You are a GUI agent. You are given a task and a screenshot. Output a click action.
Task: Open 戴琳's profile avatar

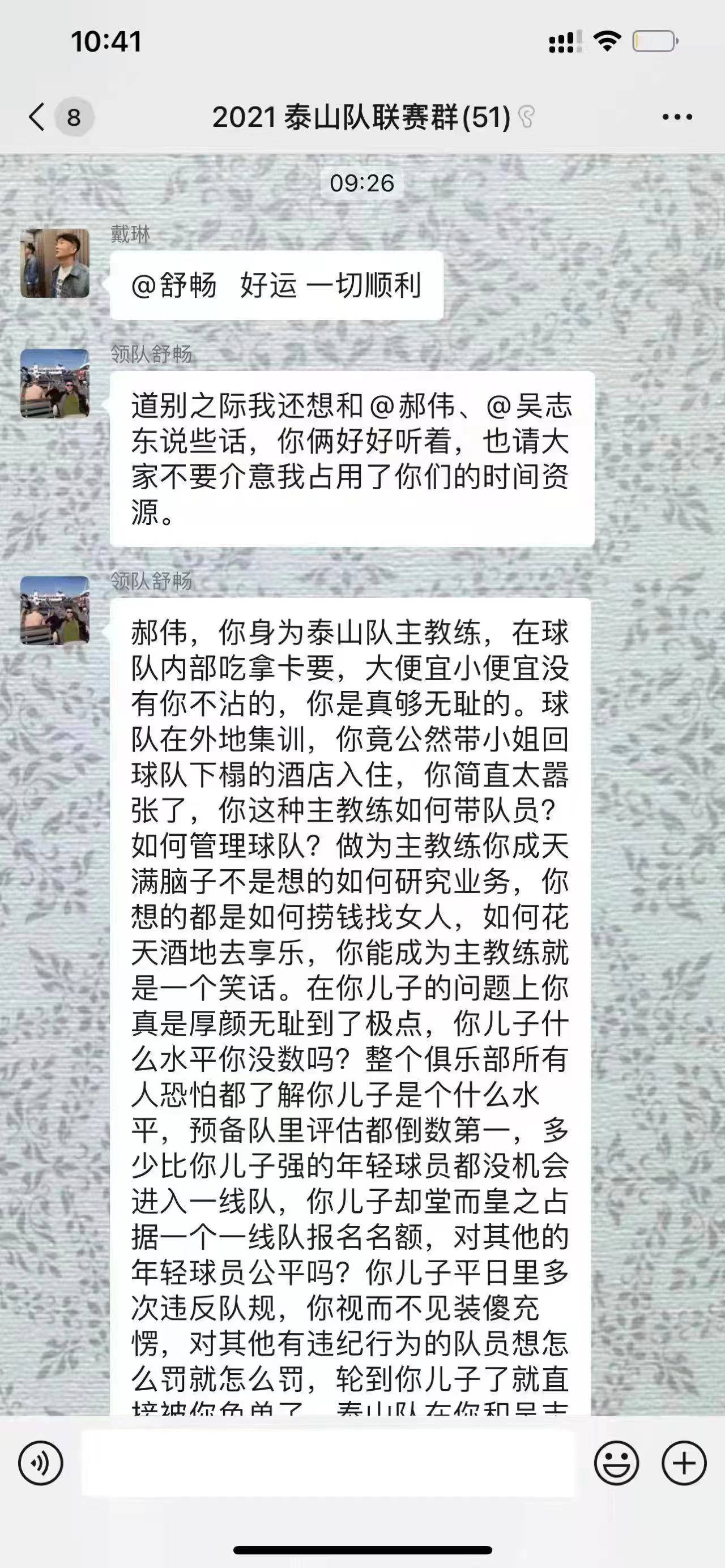pos(55,263)
